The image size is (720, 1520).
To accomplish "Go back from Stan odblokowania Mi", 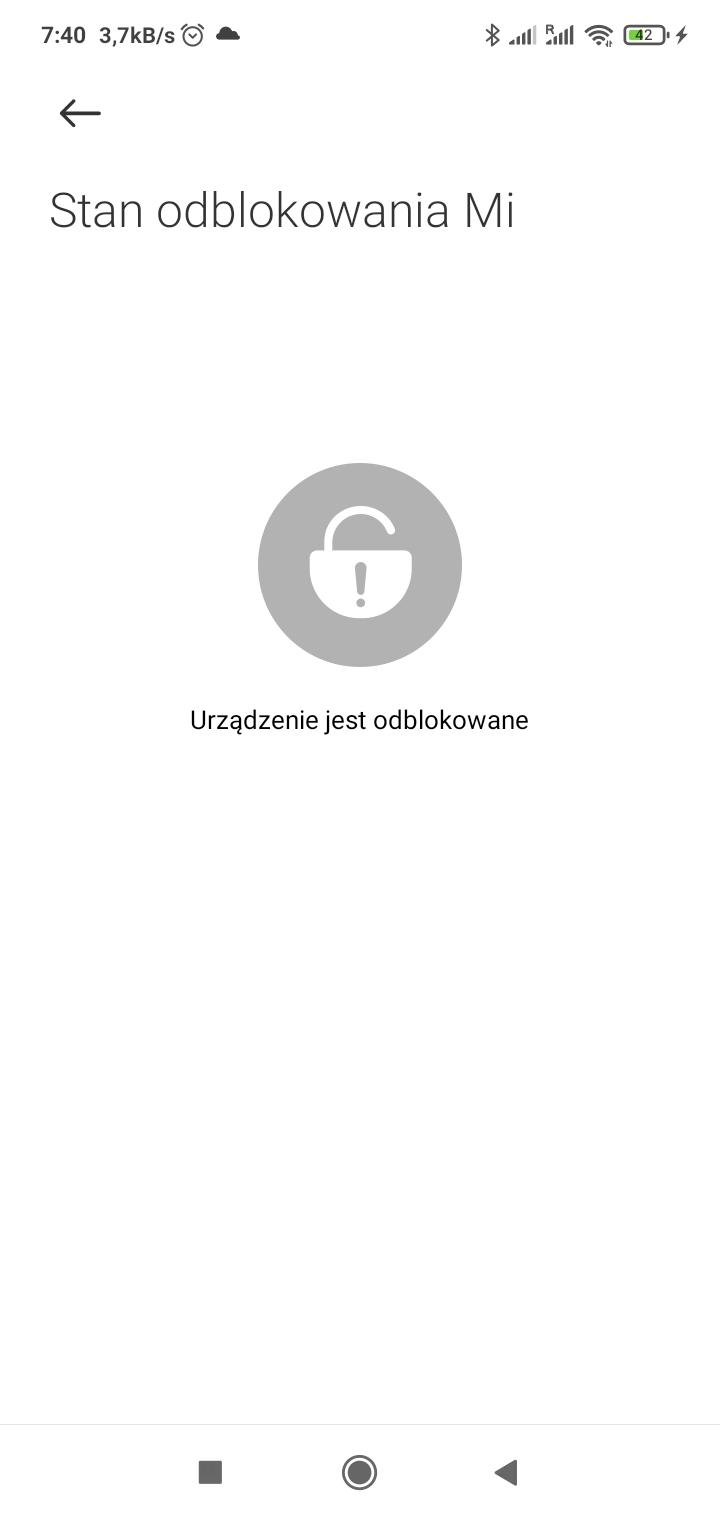I will tap(80, 113).
